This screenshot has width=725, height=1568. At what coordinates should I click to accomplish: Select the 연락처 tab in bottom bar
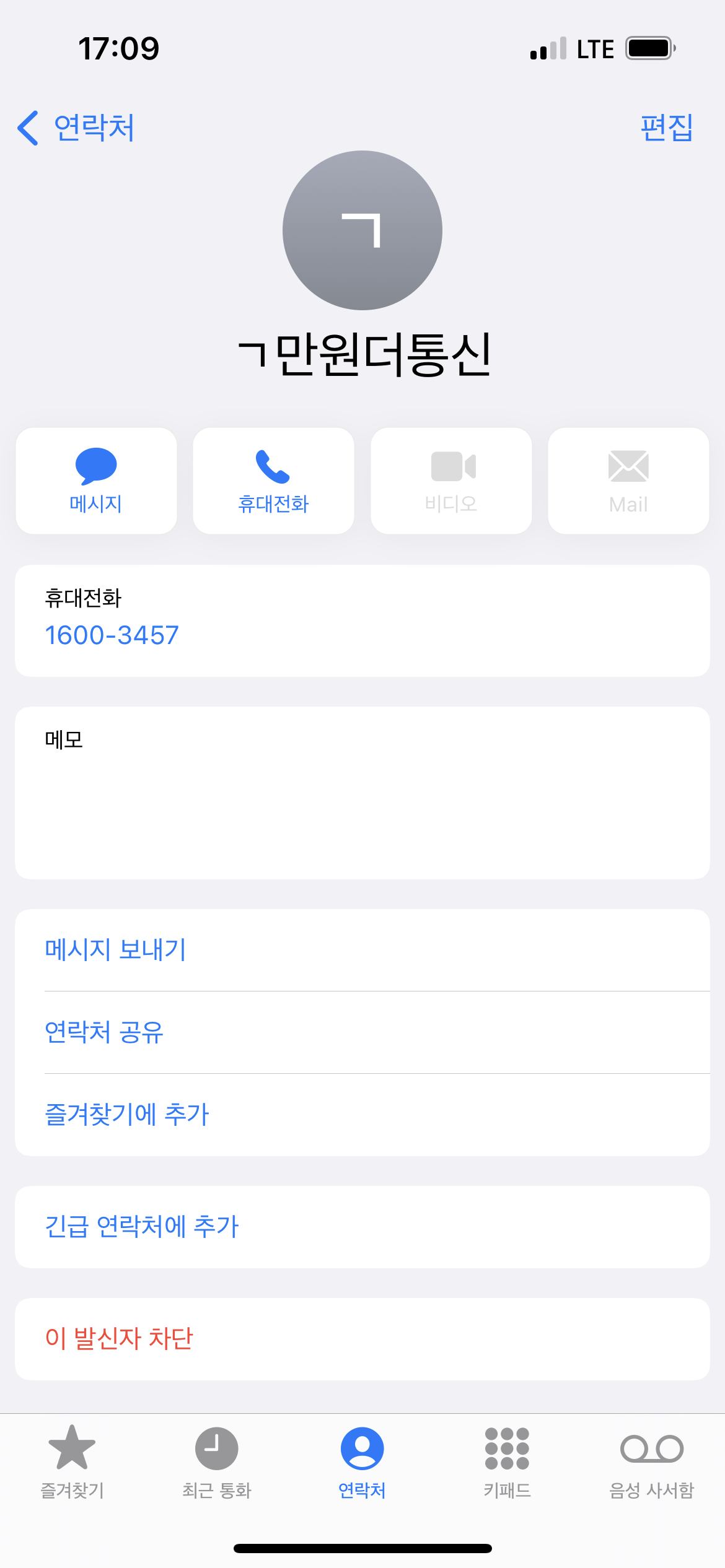(x=362, y=1462)
